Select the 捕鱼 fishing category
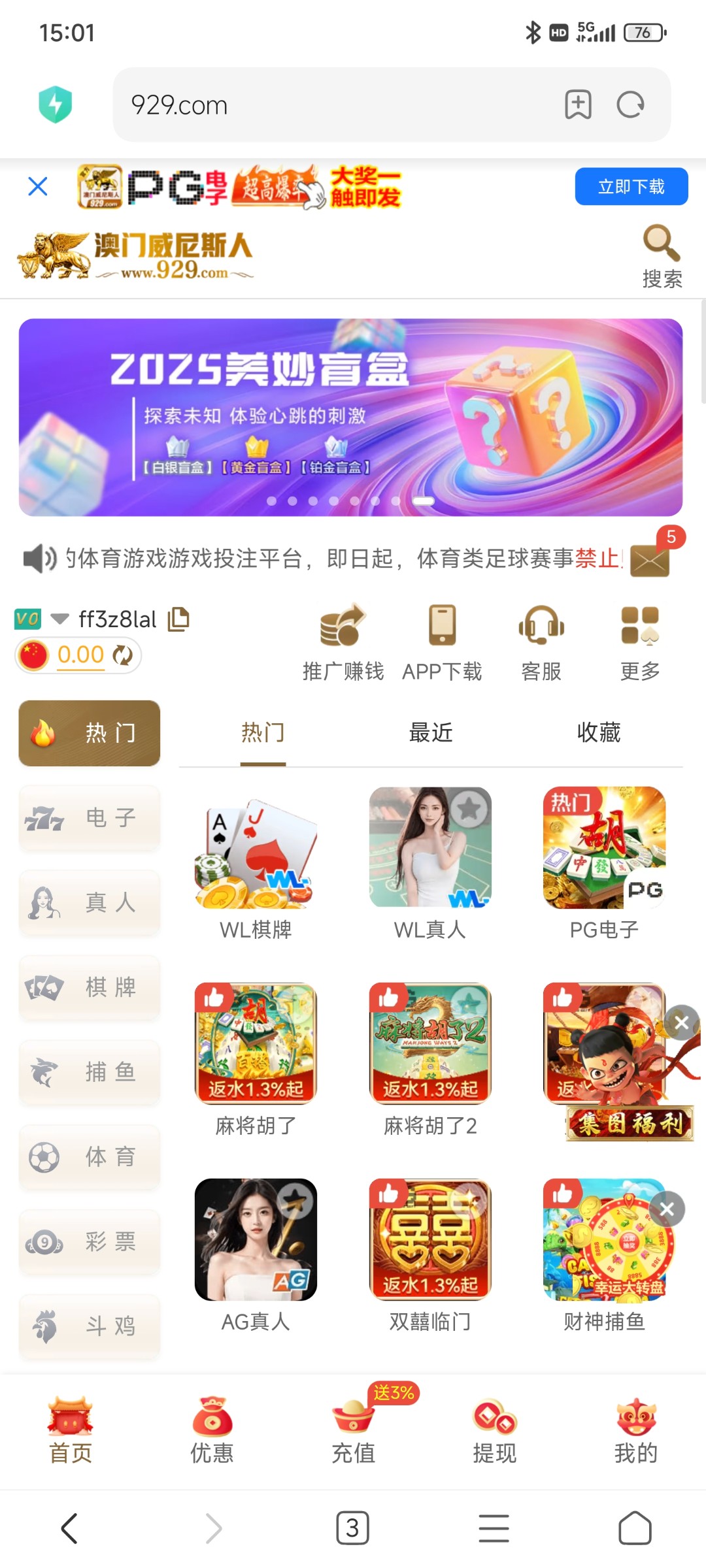706x1568 pixels. point(90,1072)
